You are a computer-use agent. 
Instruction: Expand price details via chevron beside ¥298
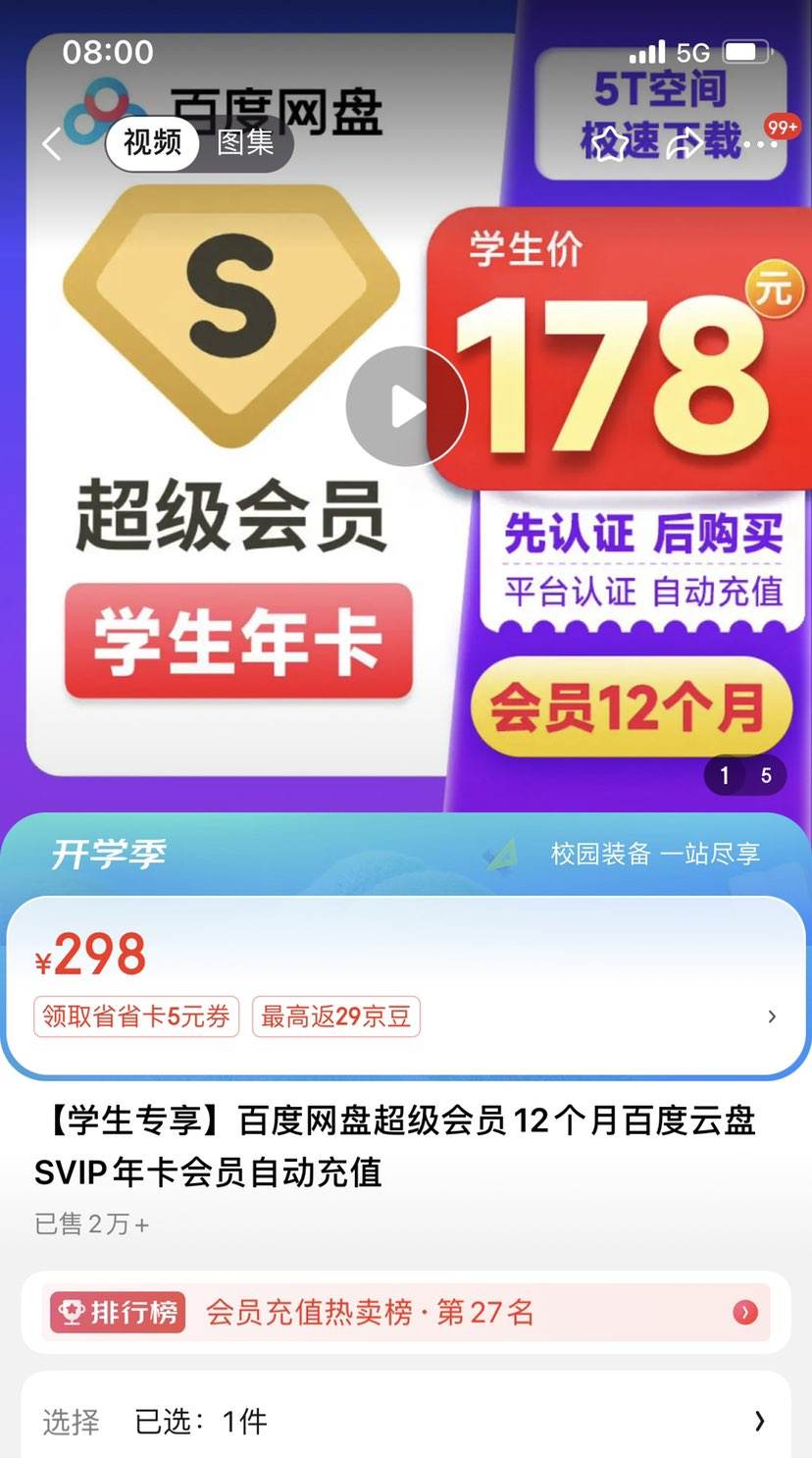tap(772, 1016)
